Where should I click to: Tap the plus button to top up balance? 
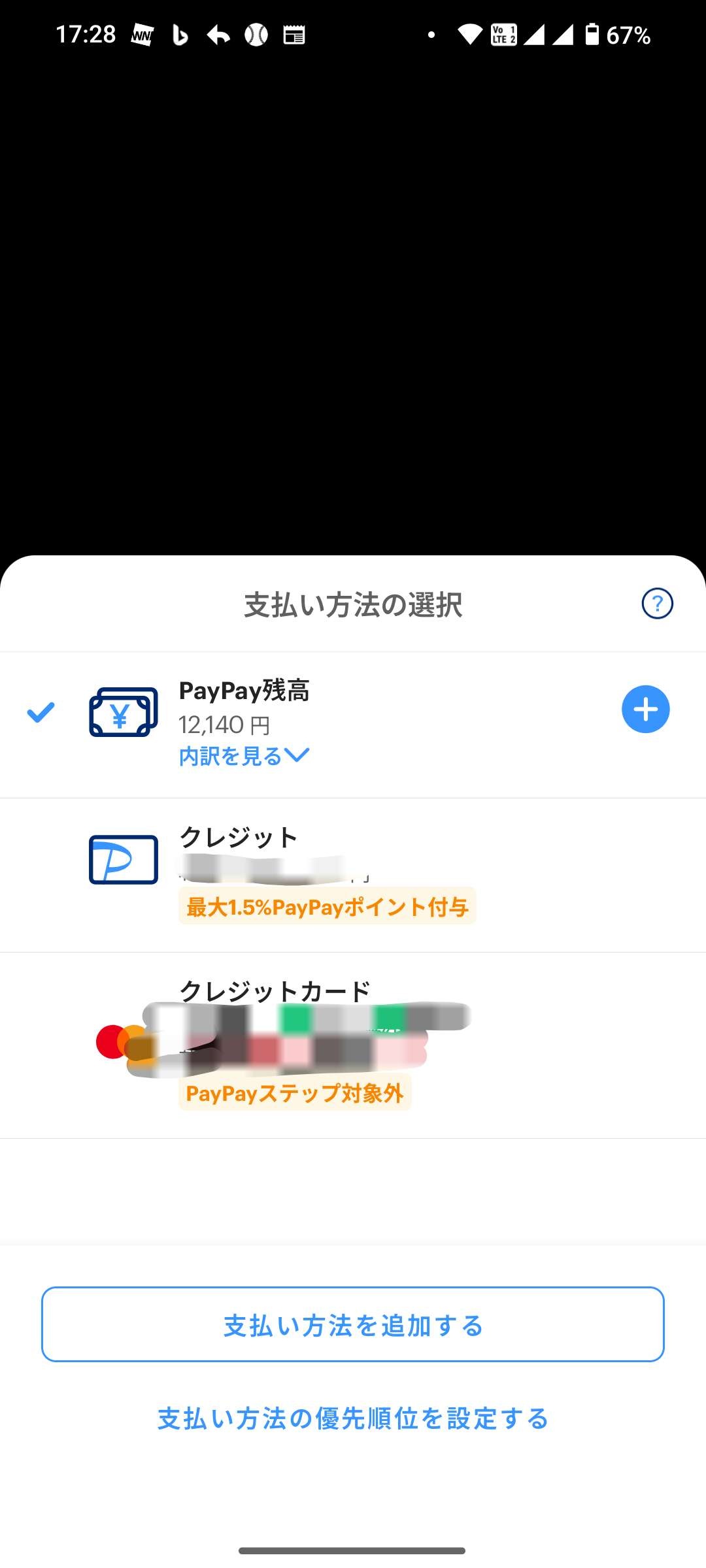[645, 710]
